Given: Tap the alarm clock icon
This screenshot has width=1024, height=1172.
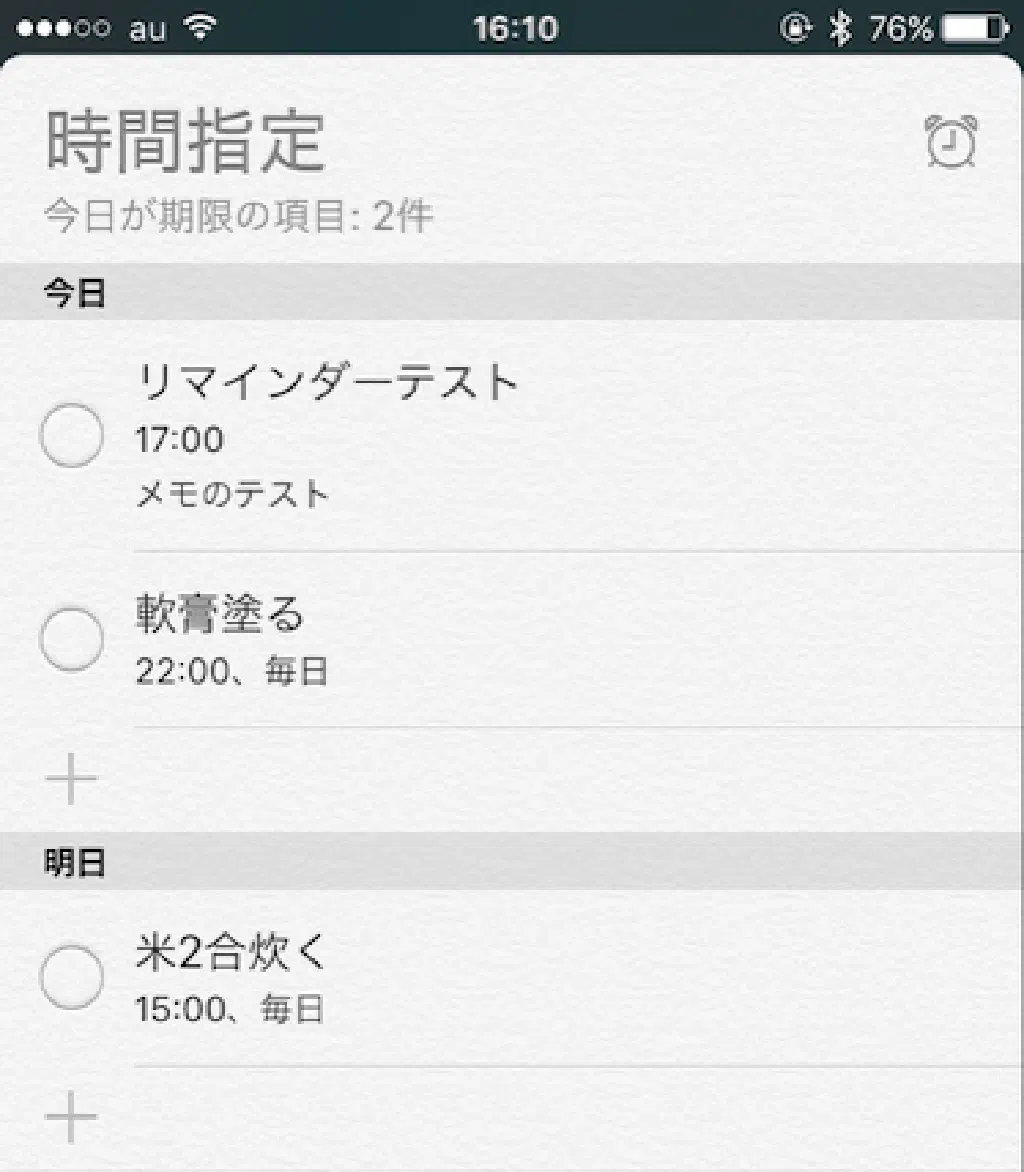Looking at the screenshot, I should pos(951,142).
